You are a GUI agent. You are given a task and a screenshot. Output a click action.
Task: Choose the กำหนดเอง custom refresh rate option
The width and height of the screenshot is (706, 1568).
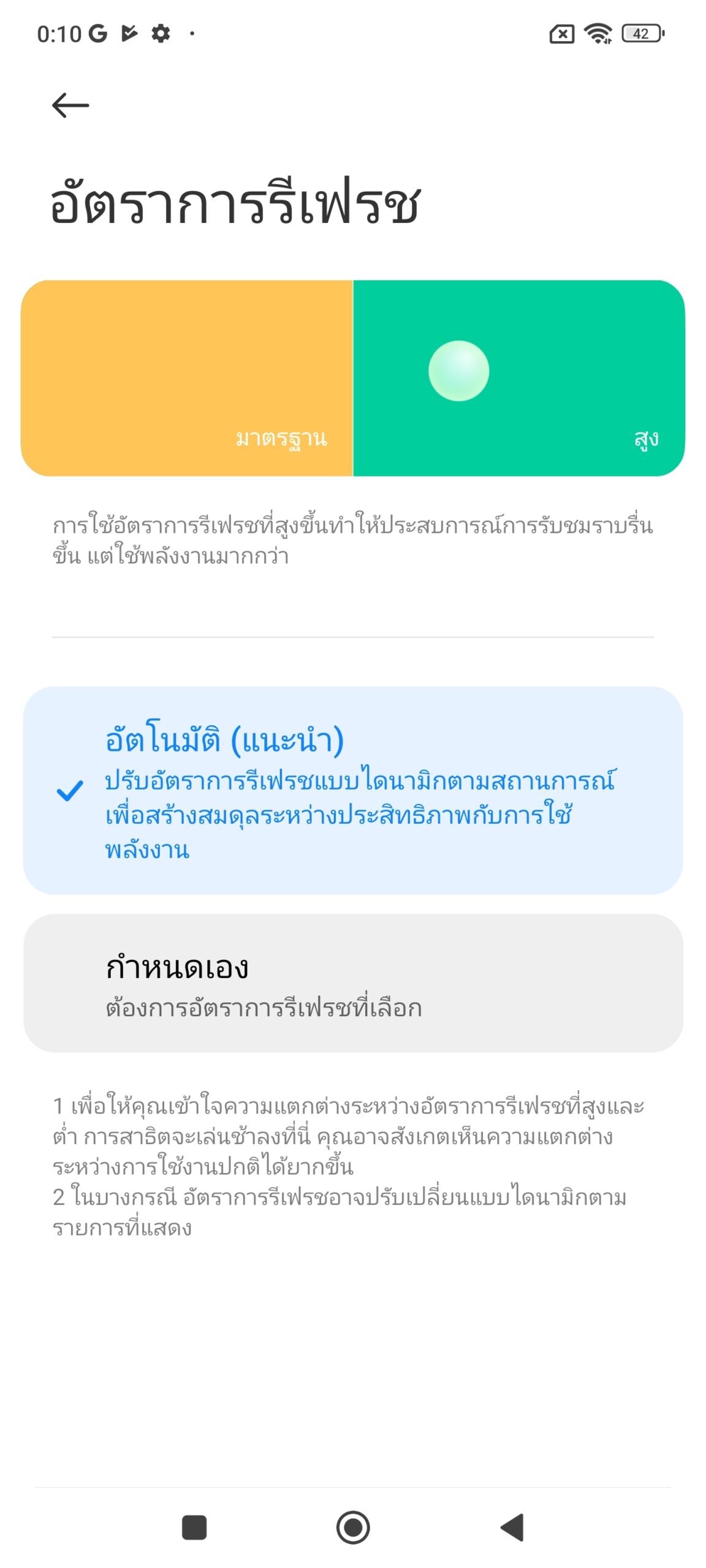pos(353,983)
